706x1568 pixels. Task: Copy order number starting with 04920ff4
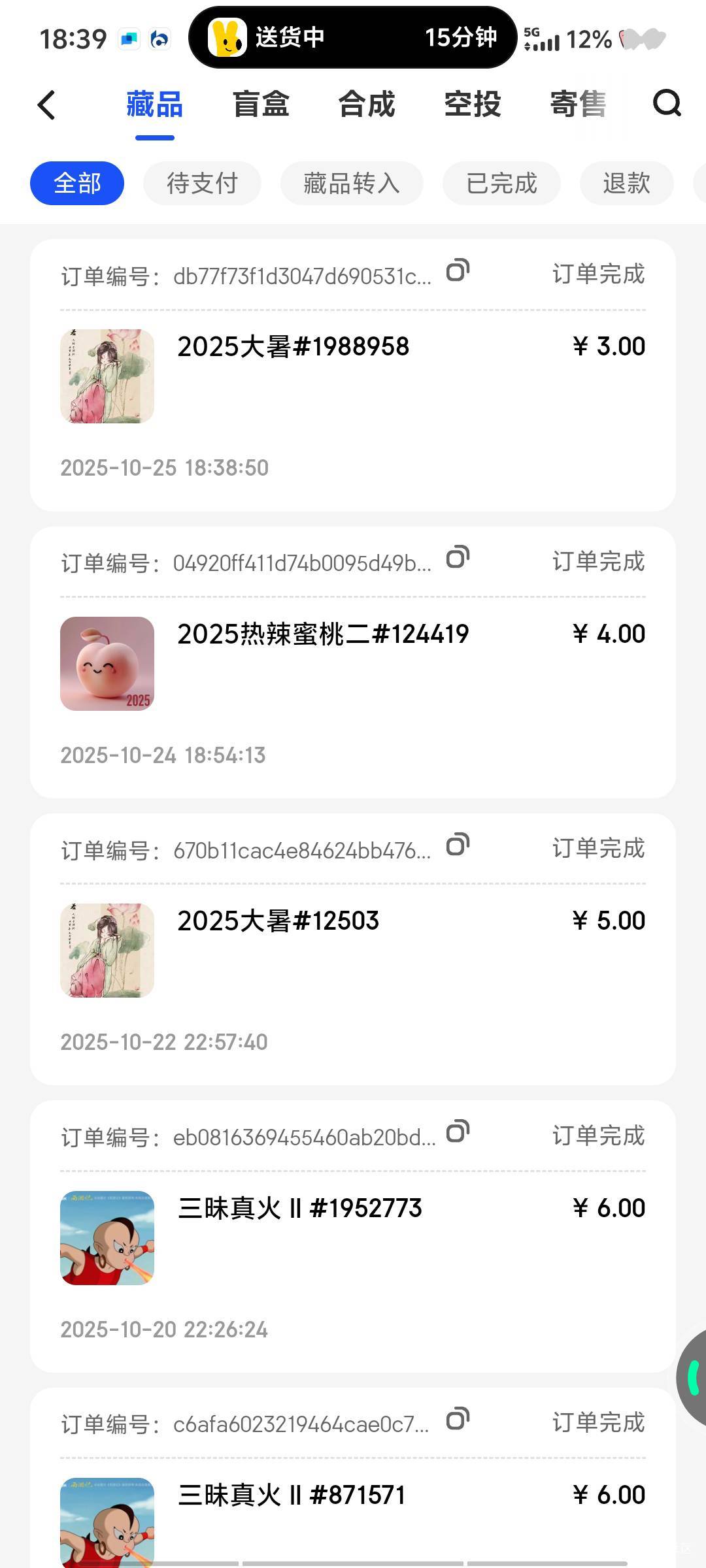pos(458,557)
